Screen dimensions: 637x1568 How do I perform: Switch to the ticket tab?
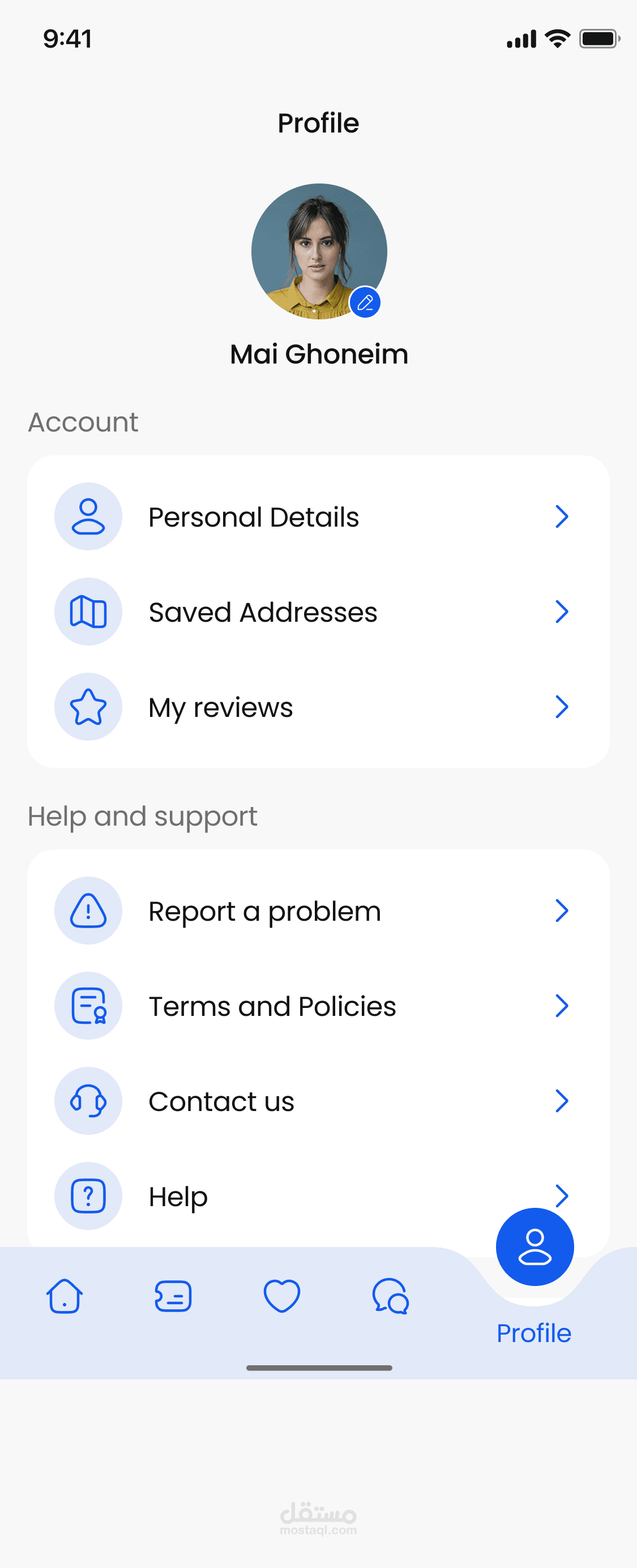pos(173,1296)
